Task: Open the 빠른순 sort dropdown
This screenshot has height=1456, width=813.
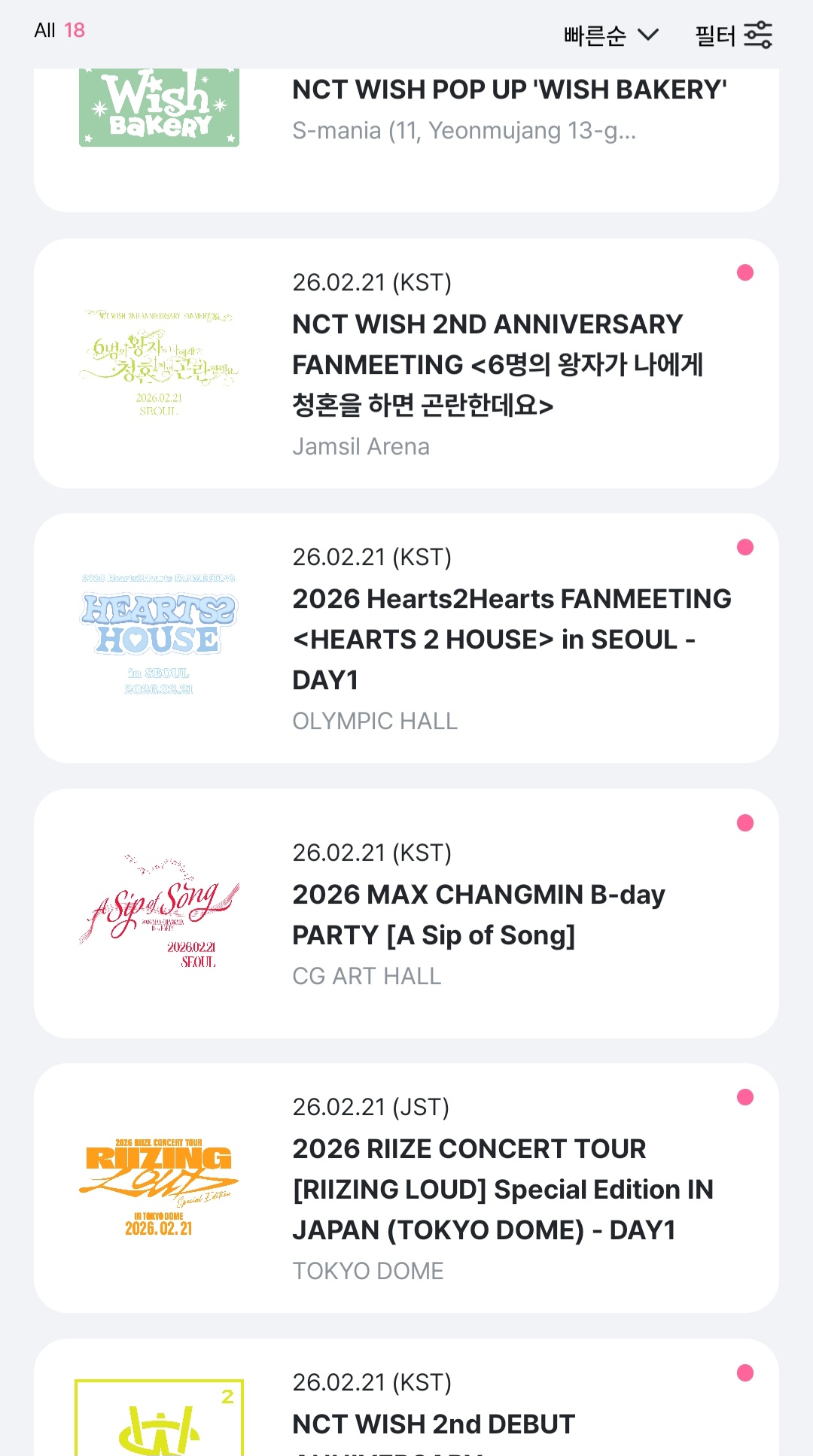Action: click(611, 35)
